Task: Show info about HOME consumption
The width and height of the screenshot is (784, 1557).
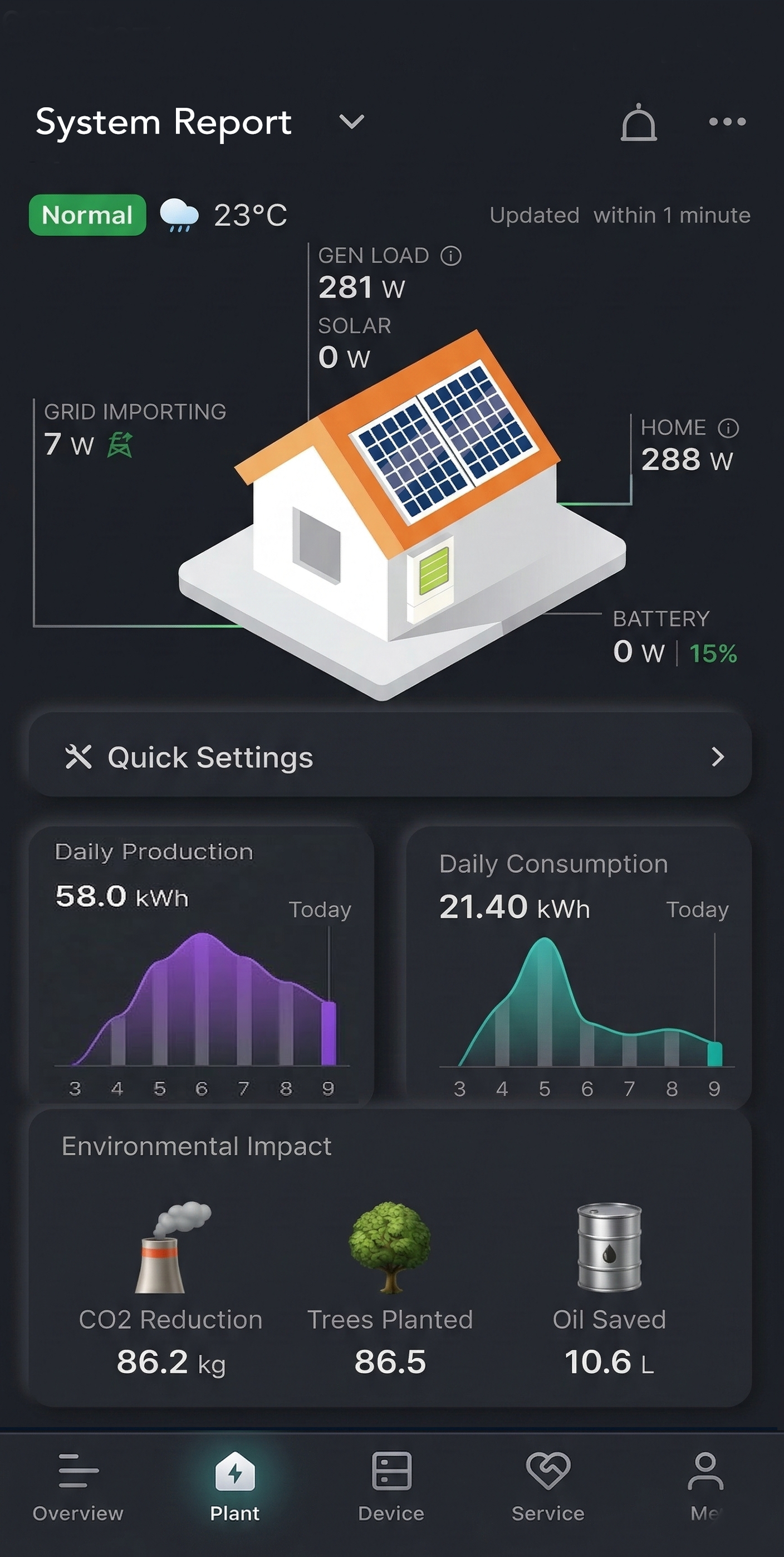Action: (728, 428)
